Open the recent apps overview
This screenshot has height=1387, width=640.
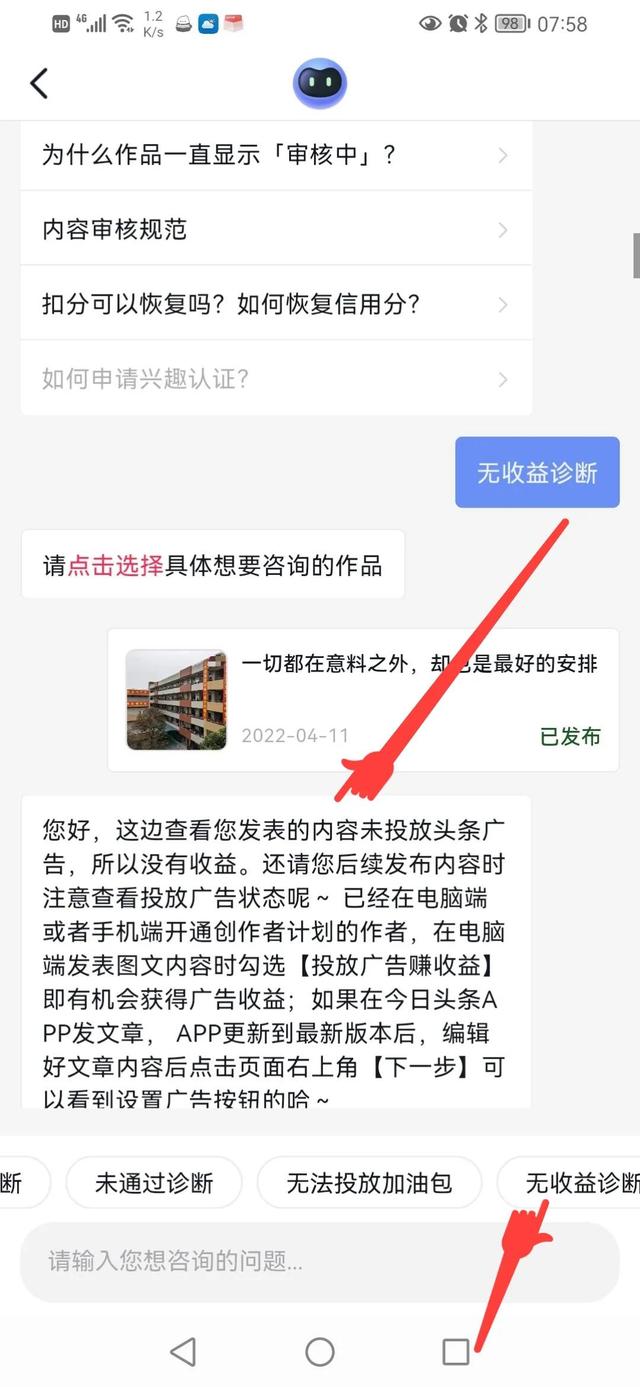[456, 1352]
